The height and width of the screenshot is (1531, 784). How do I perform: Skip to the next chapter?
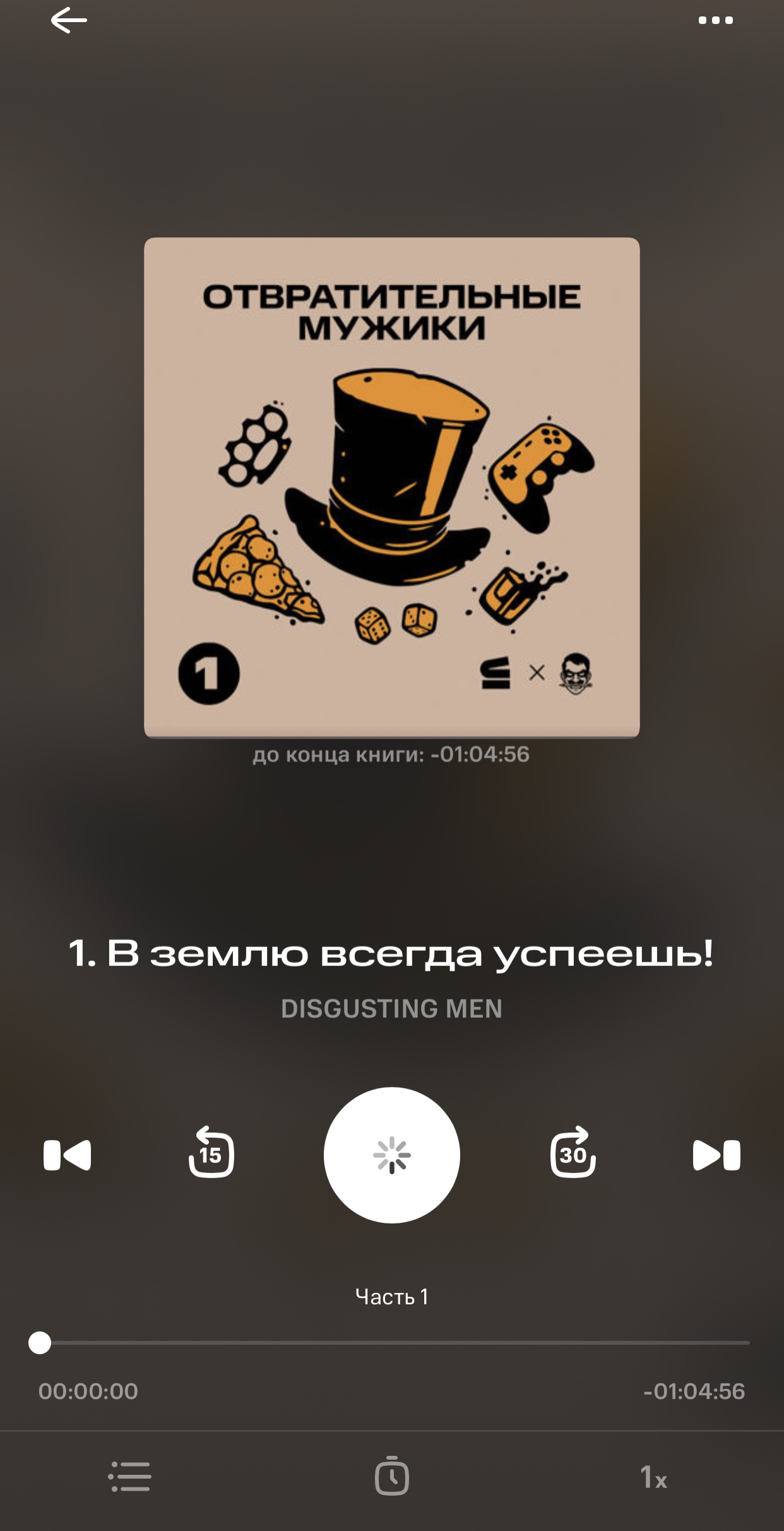[716, 1155]
